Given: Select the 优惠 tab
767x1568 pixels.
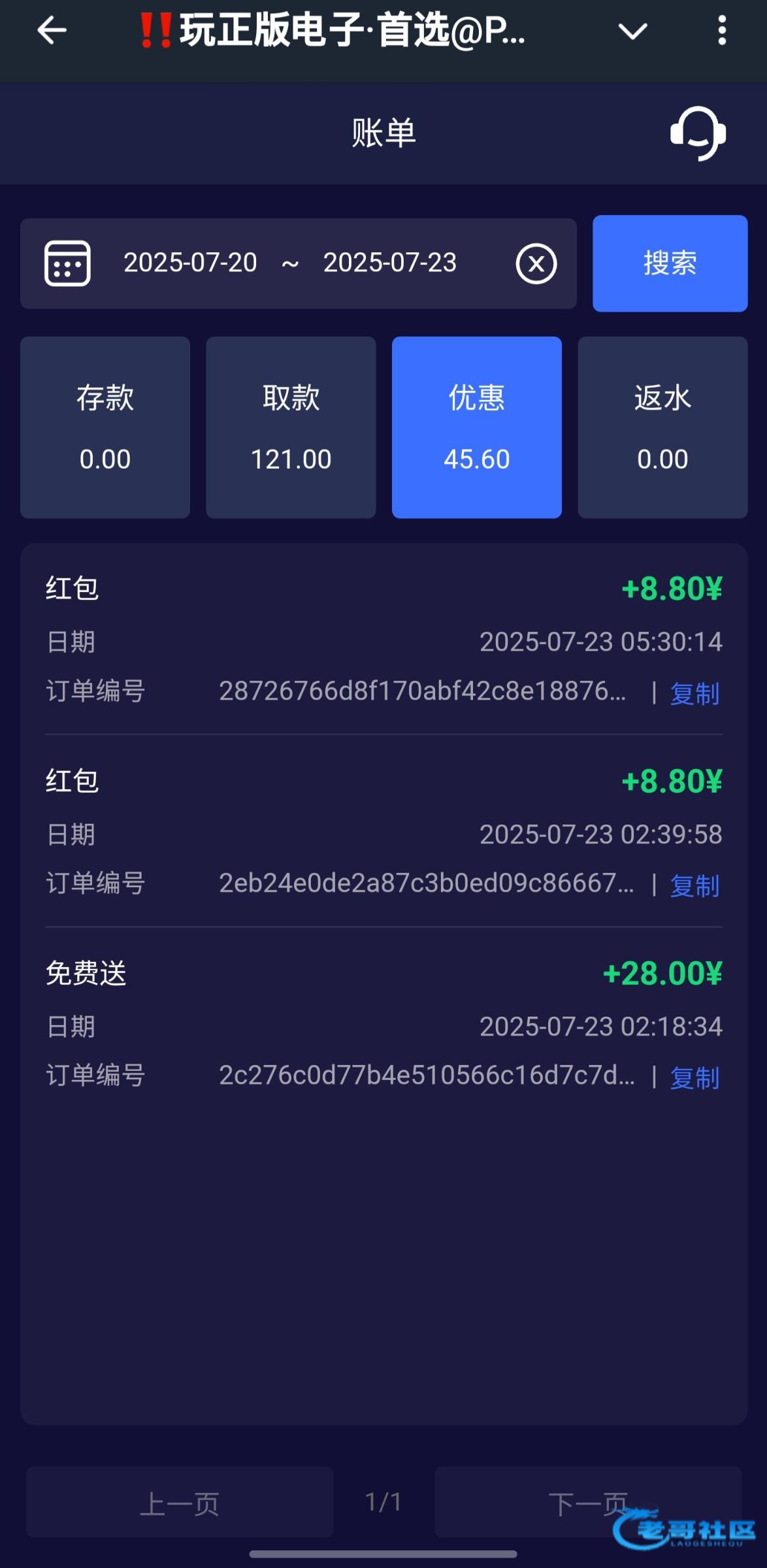Looking at the screenshot, I should [476, 427].
